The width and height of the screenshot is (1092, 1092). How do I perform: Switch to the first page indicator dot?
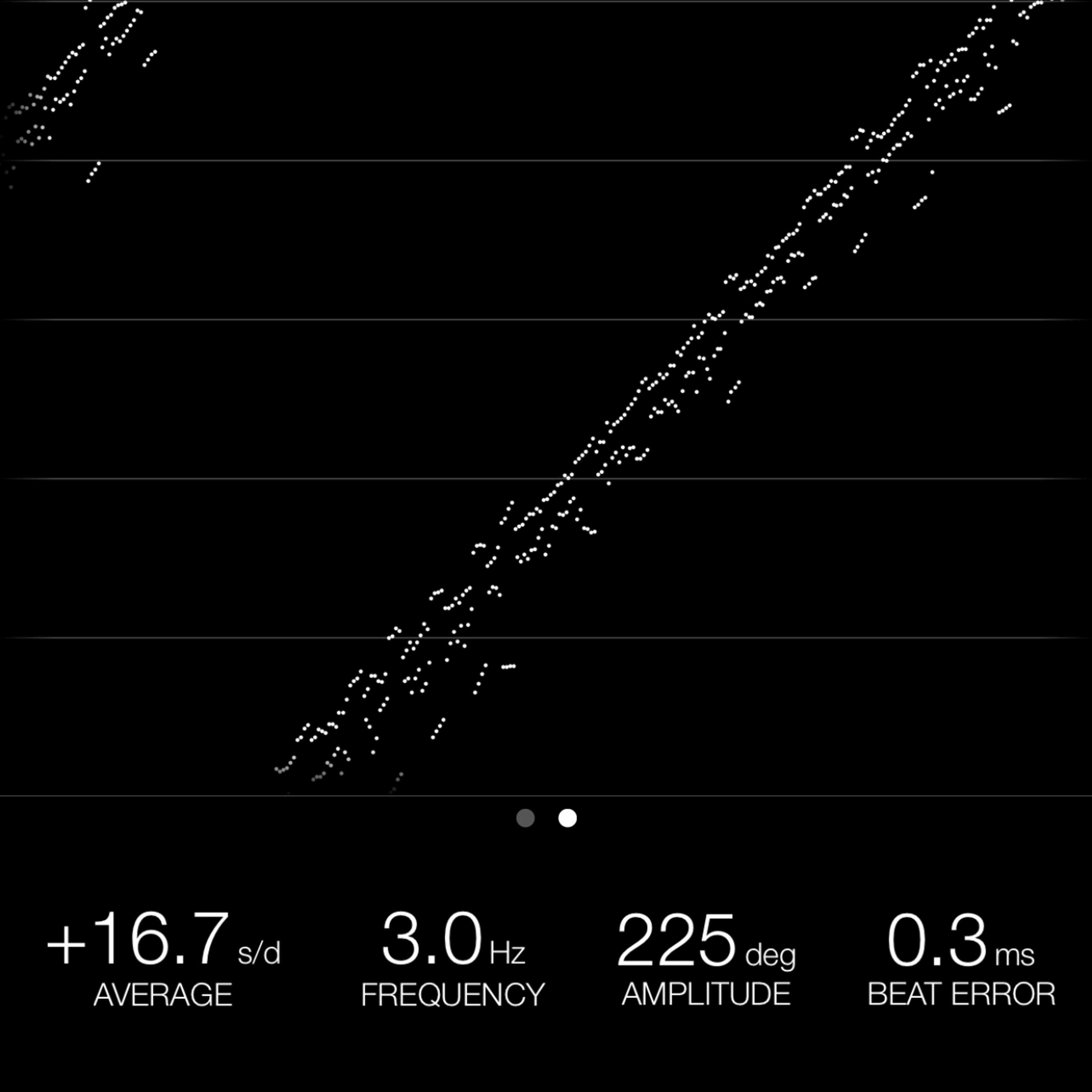pyautogui.click(x=525, y=818)
